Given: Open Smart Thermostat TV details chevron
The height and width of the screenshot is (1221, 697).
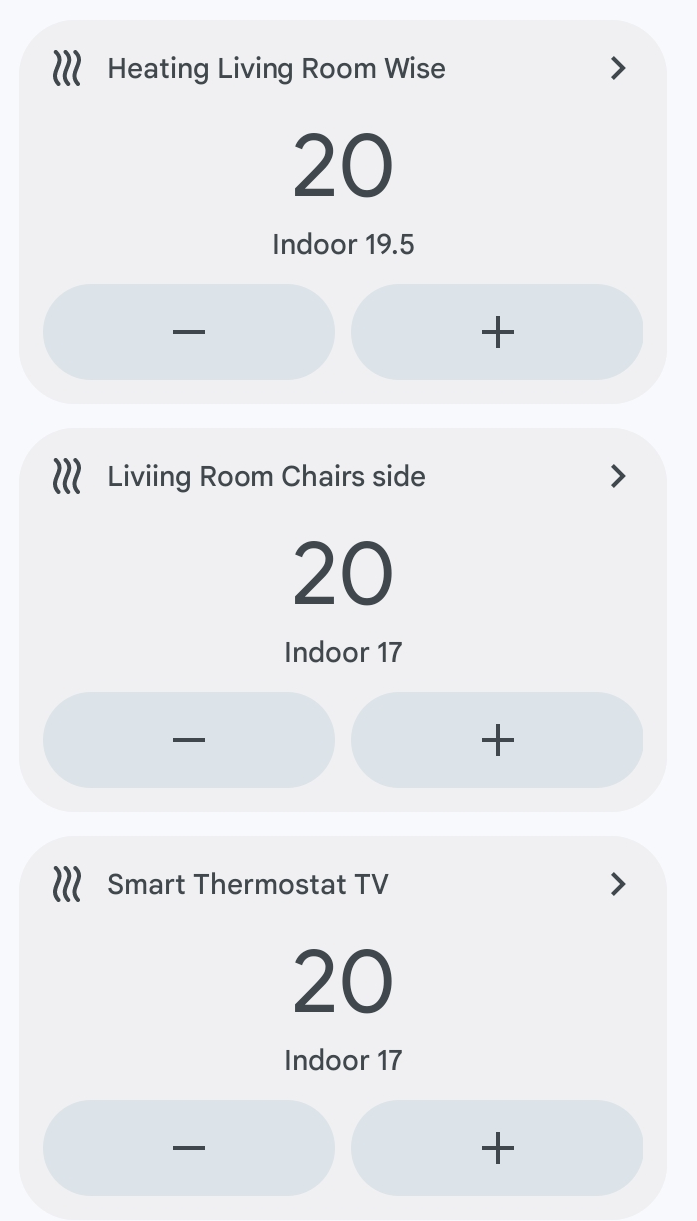Looking at the screenshot, I should [618, 884].
